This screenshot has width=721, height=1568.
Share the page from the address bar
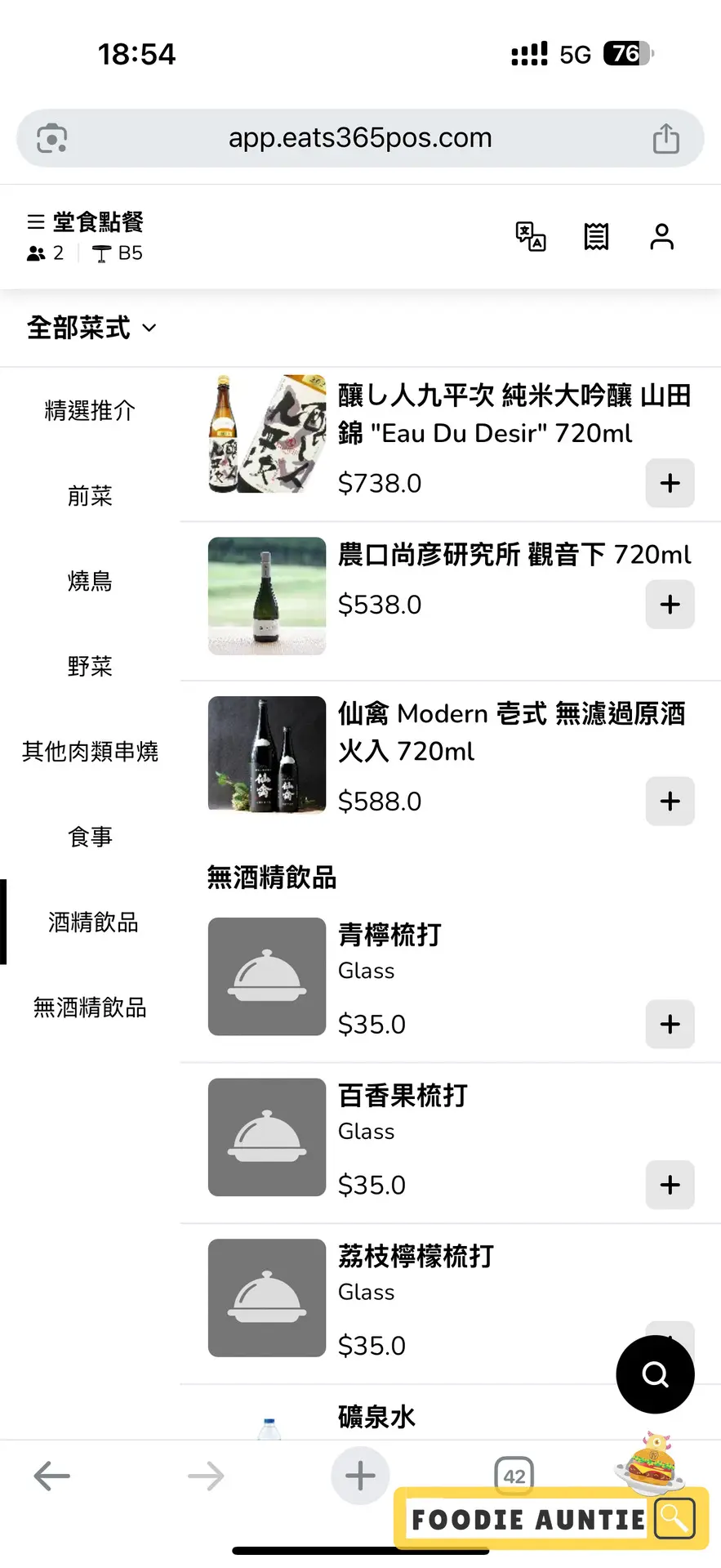coord(665,139)
